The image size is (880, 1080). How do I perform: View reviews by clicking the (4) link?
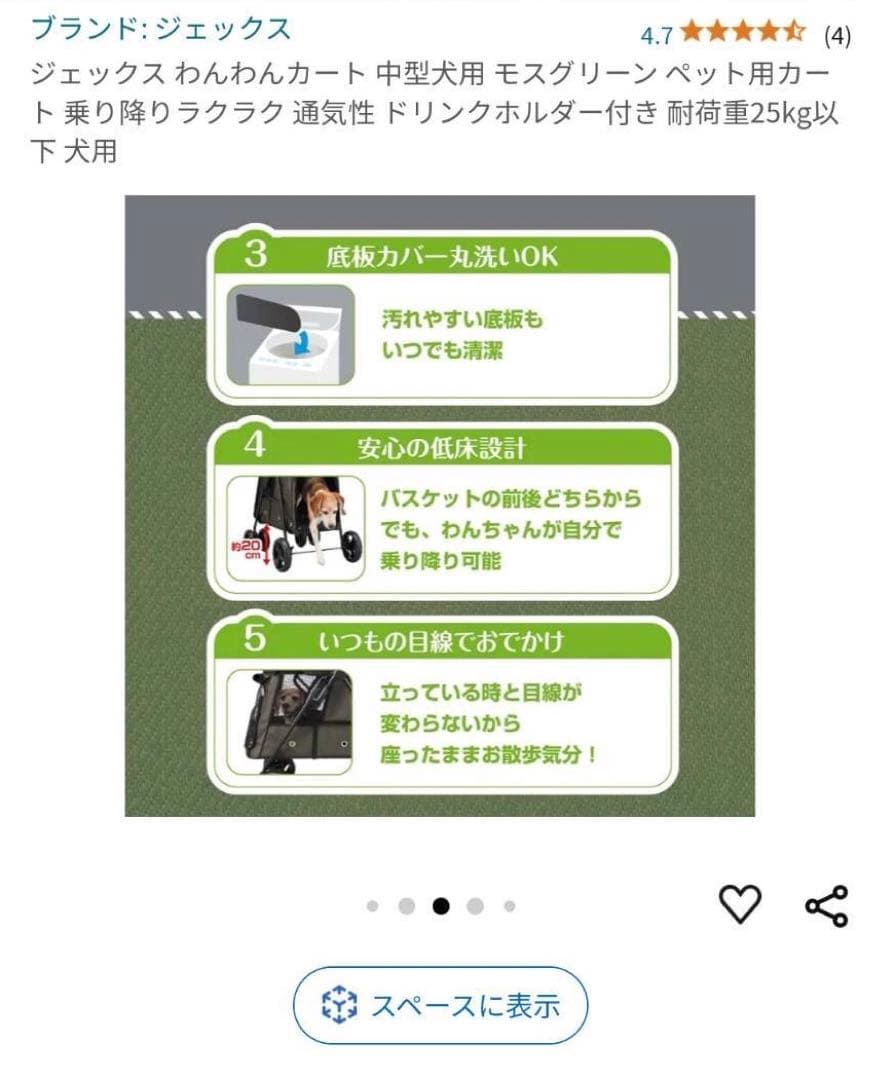point(838,31)
